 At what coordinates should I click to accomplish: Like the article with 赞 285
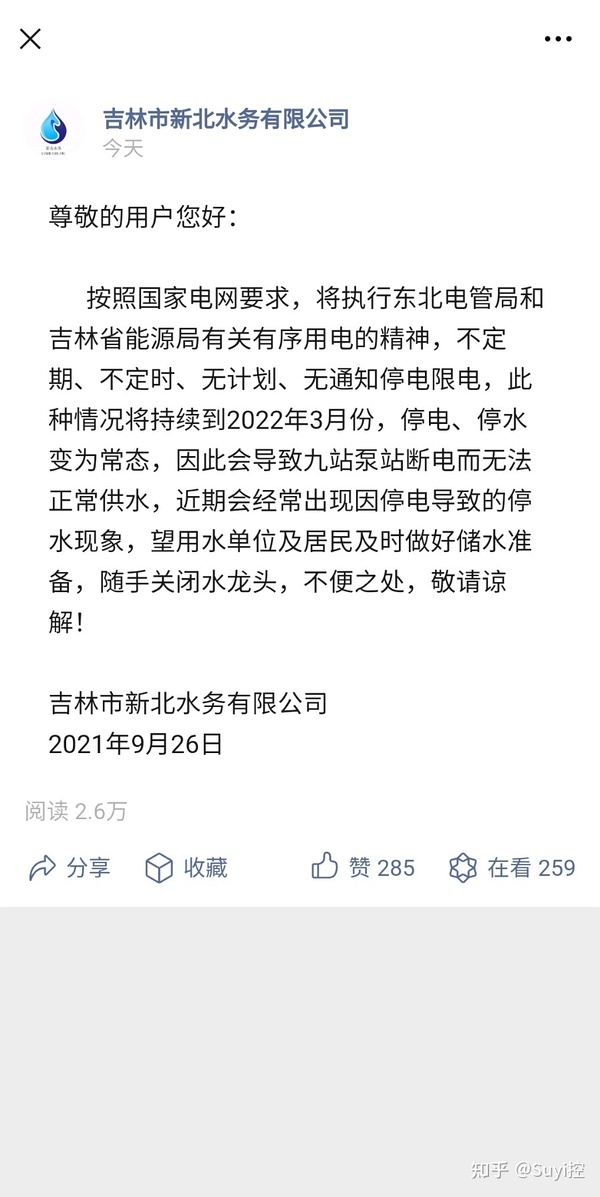pyautogui.click(x=363, y=867)
